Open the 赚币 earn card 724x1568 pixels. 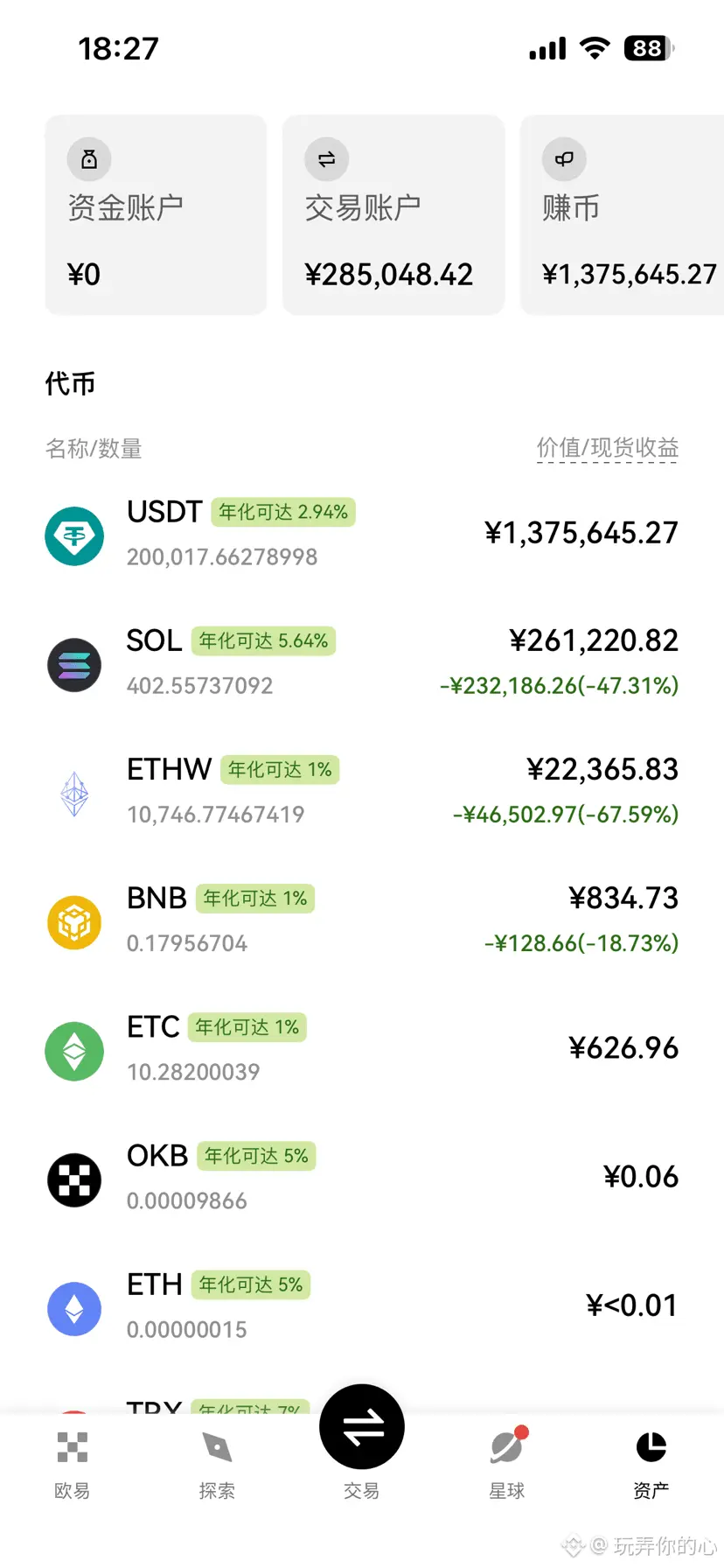623,215
